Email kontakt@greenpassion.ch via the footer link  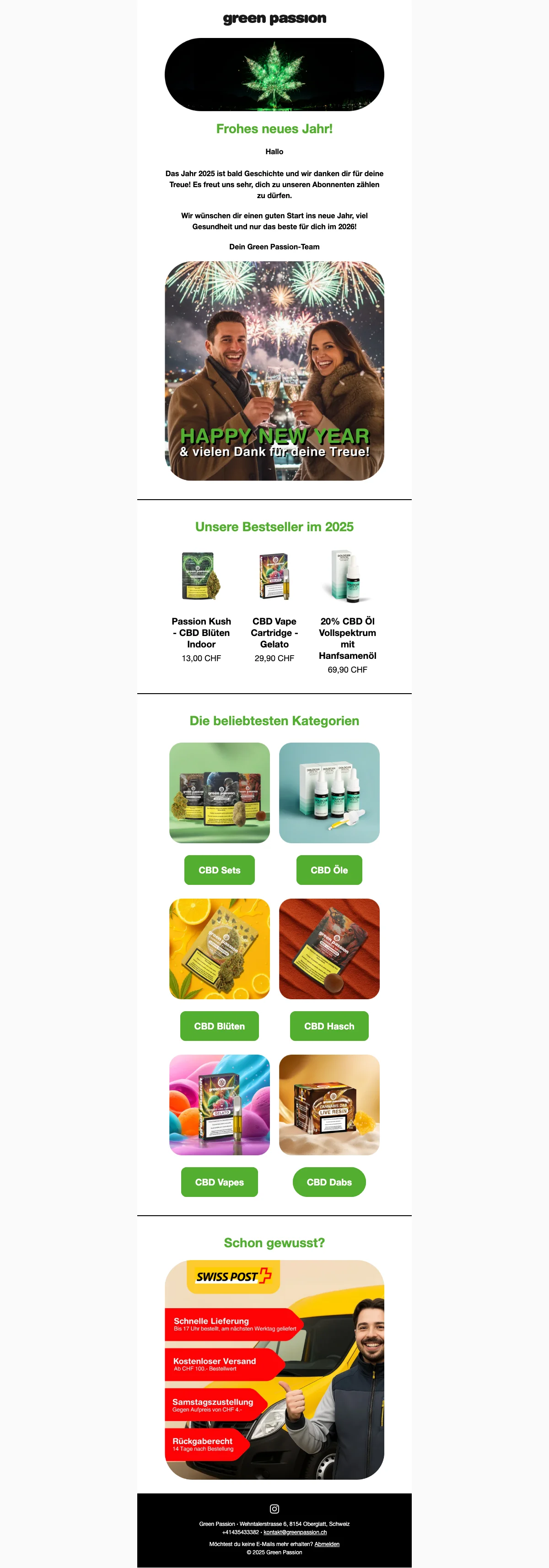pos(295,1532)
